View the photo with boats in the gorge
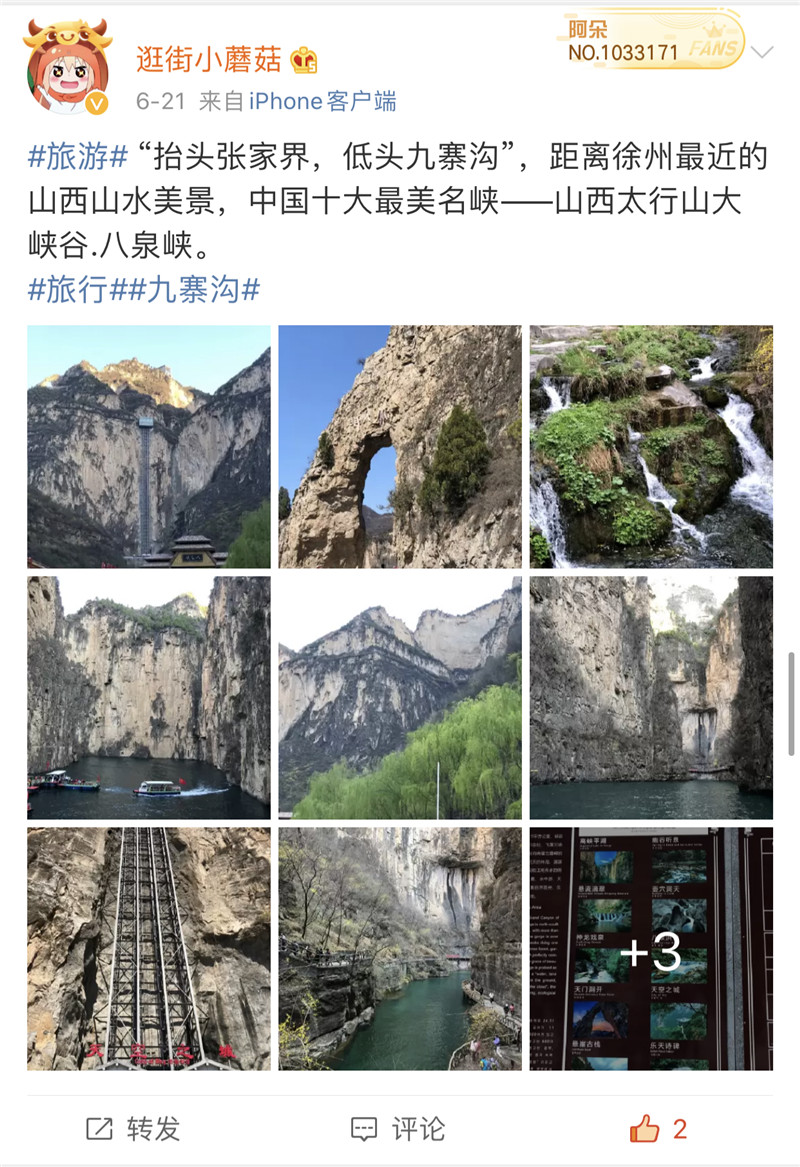800x1167 pixels. click(149, 698)
